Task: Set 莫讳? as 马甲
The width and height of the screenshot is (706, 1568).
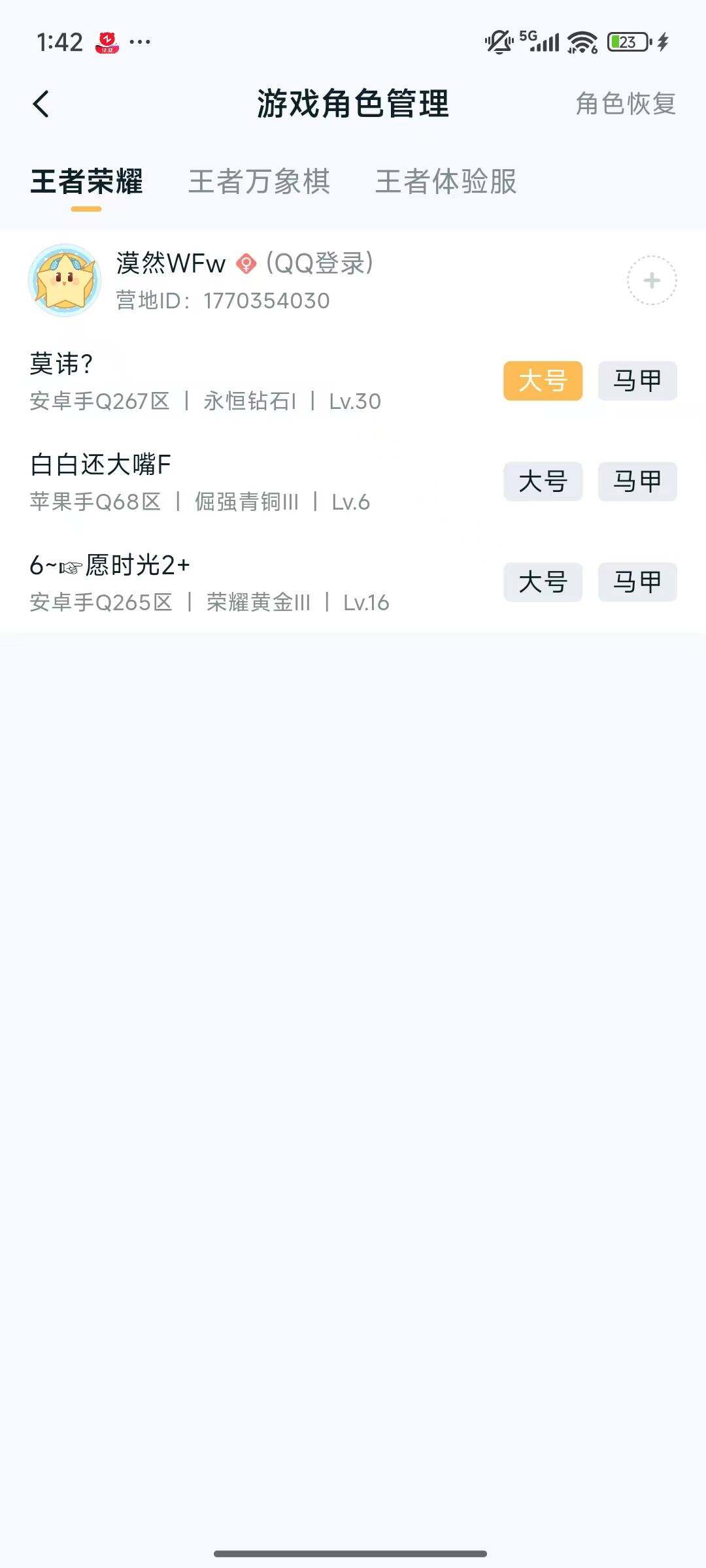Action: 637,382
